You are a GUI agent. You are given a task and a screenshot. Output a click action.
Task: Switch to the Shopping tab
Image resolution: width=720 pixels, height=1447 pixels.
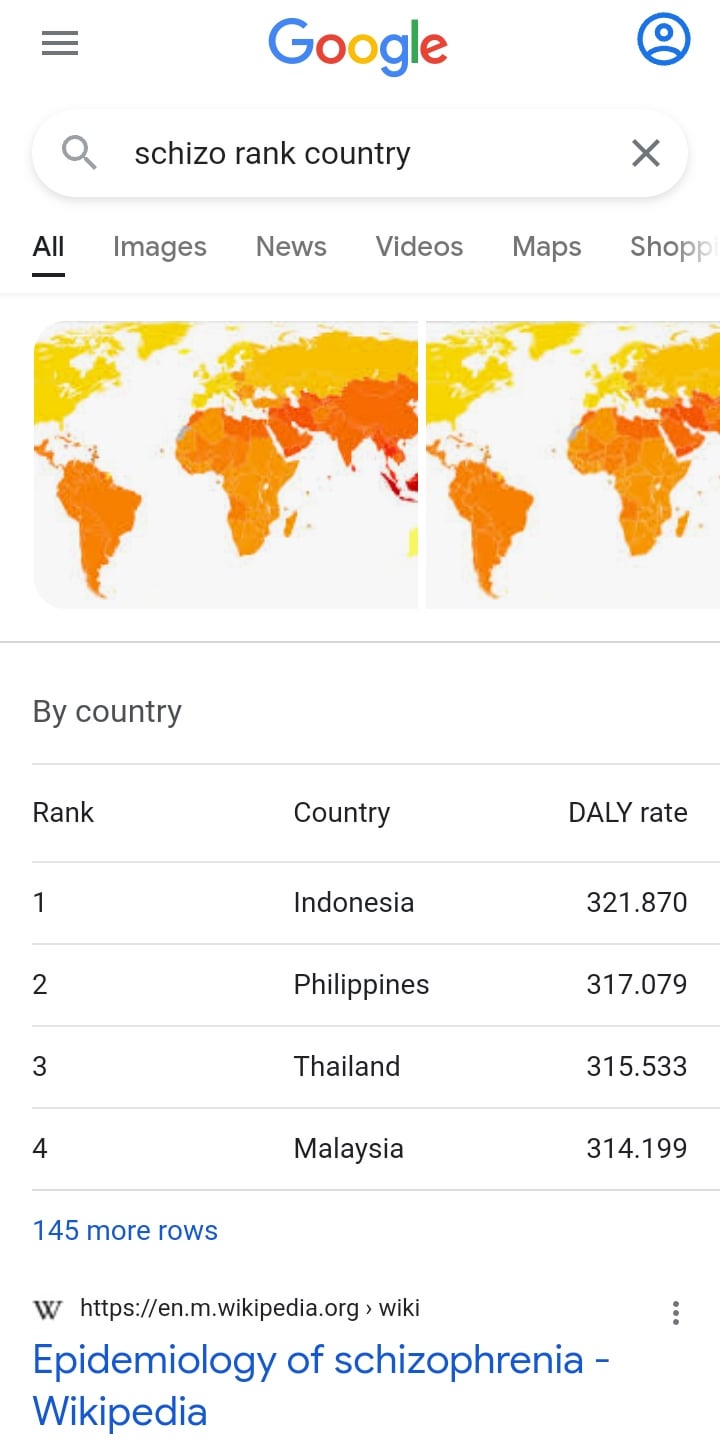pyautogui.click(x=674, y=247)
